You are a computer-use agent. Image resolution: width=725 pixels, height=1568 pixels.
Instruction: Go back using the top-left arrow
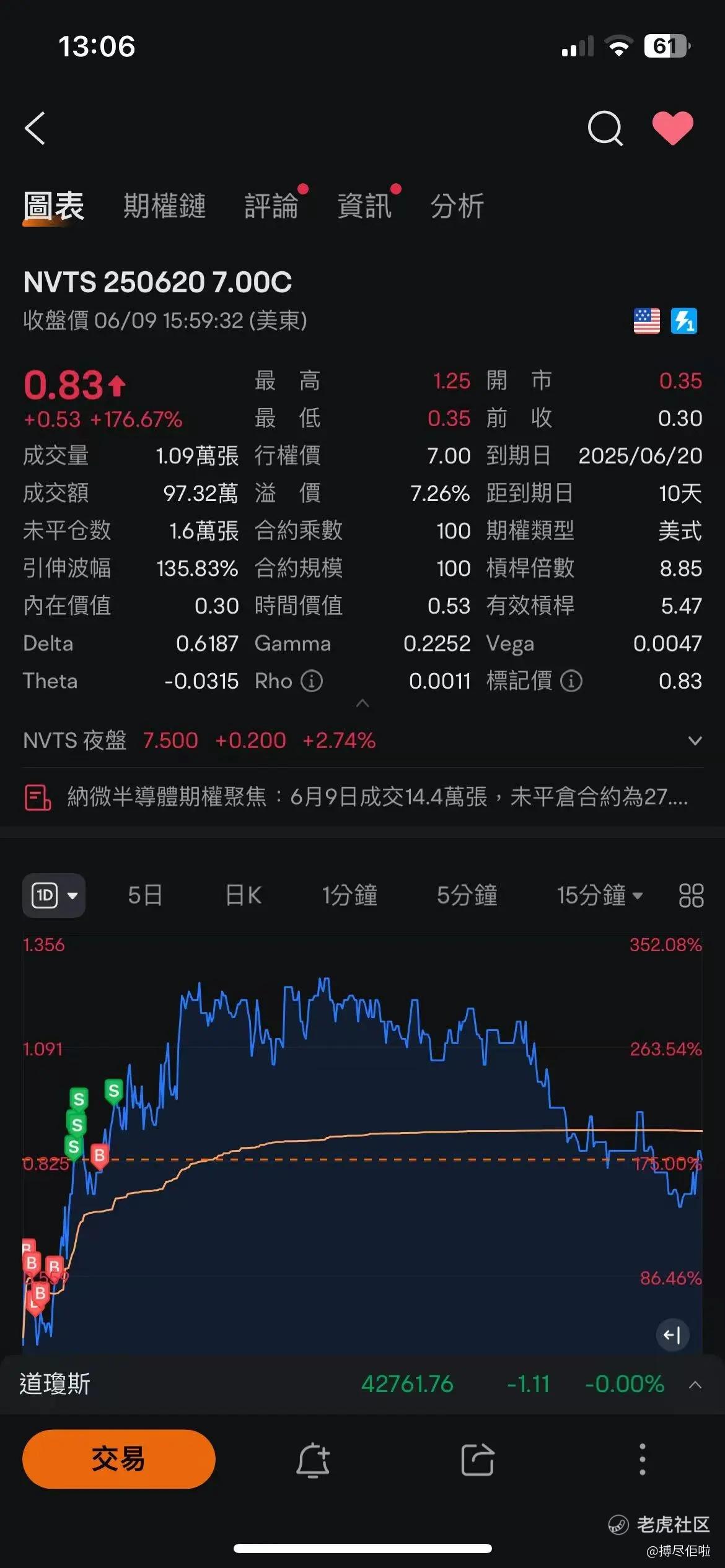[x=35, y=128]
